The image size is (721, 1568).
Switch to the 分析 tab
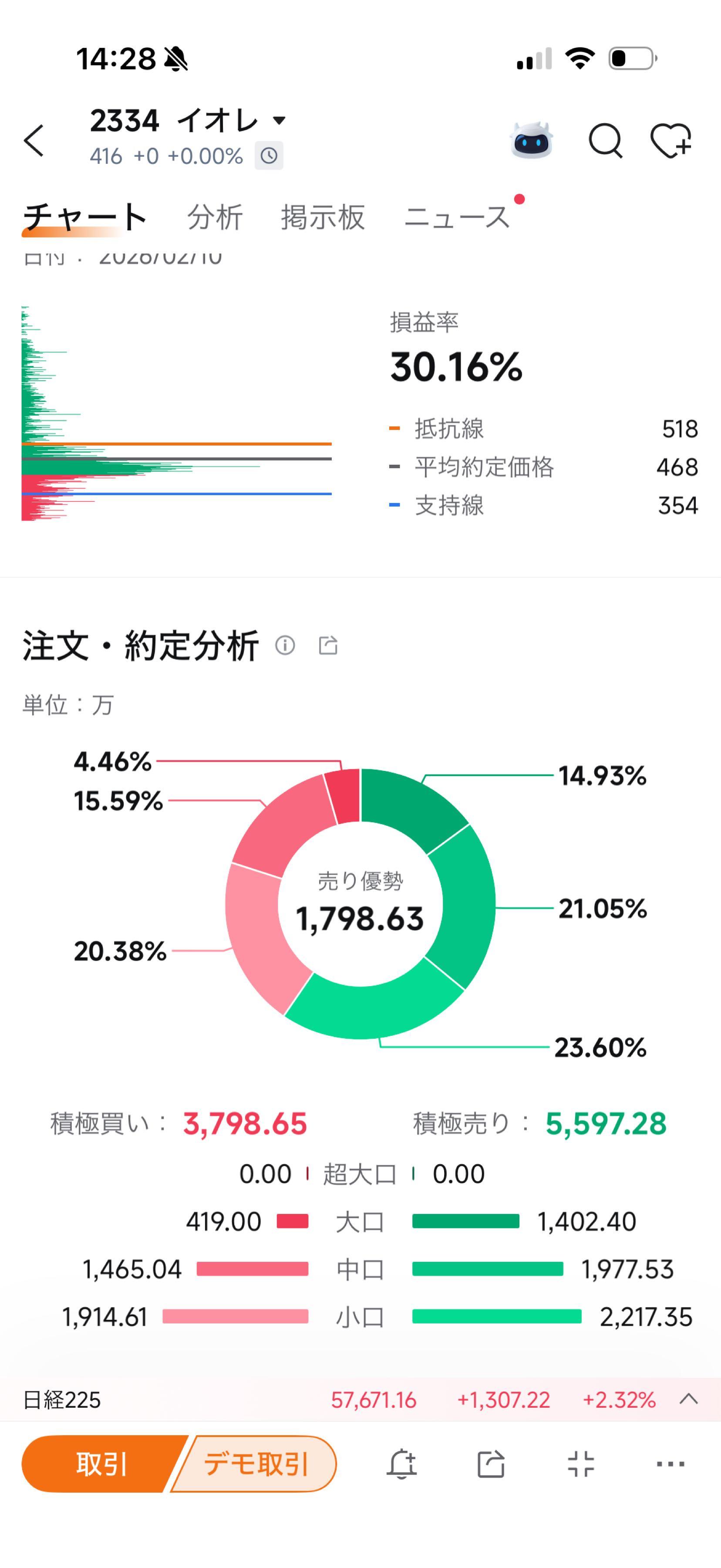(215, 217)
